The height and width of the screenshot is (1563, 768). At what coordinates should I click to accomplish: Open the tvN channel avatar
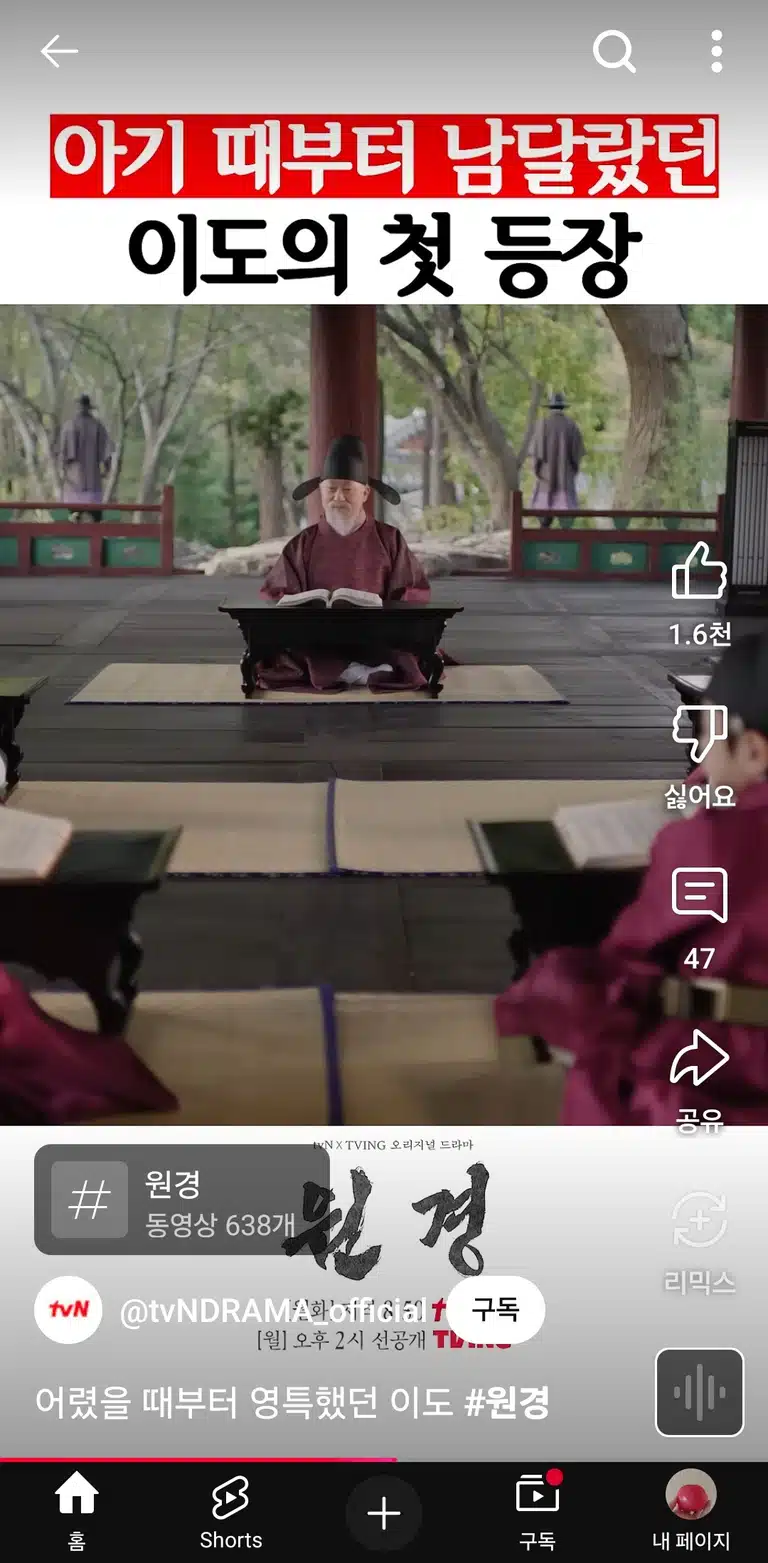tap(68, 1310)
